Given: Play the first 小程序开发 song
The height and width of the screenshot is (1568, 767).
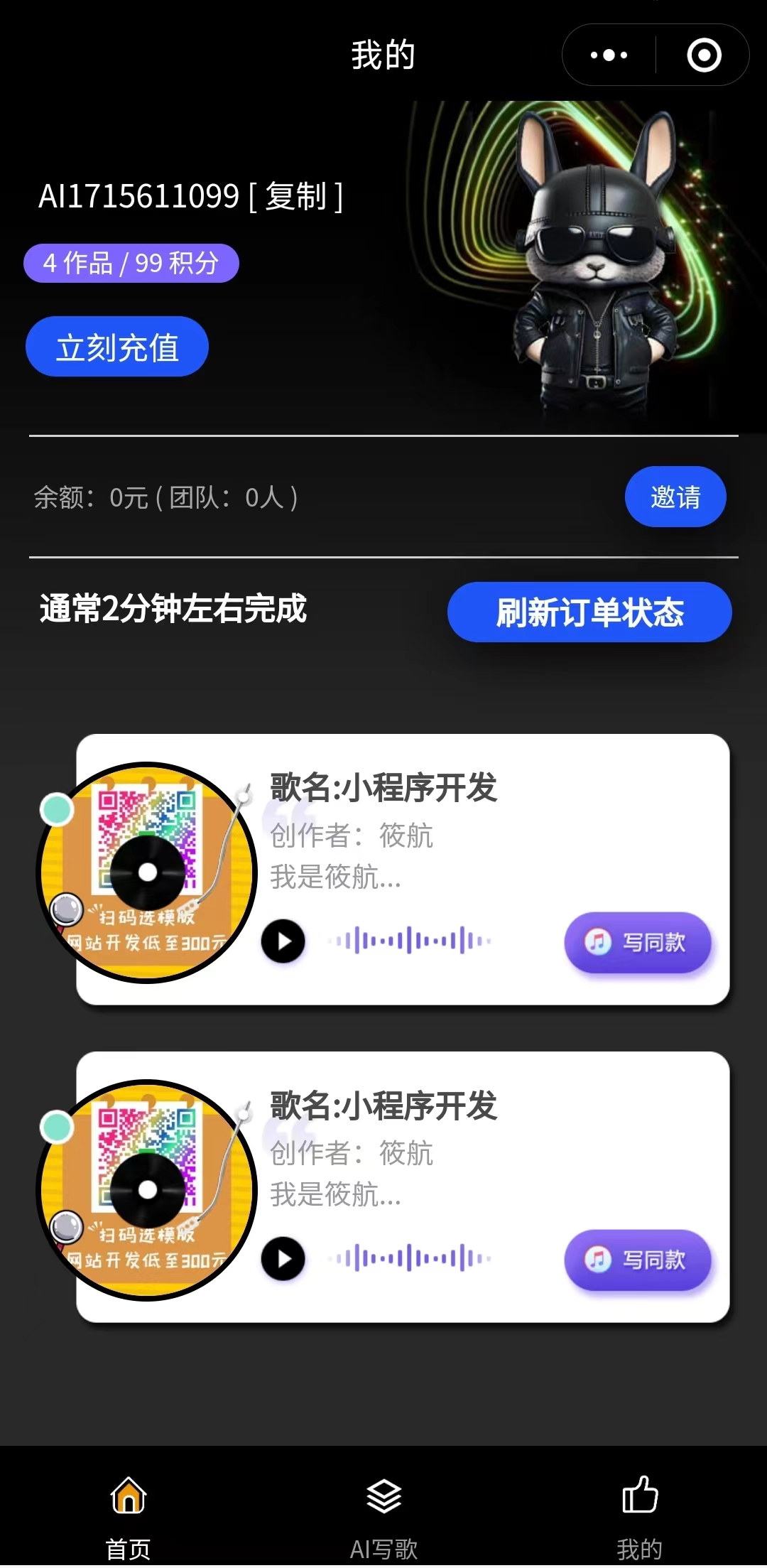Looking at the screenshot, I should [283, 941].
